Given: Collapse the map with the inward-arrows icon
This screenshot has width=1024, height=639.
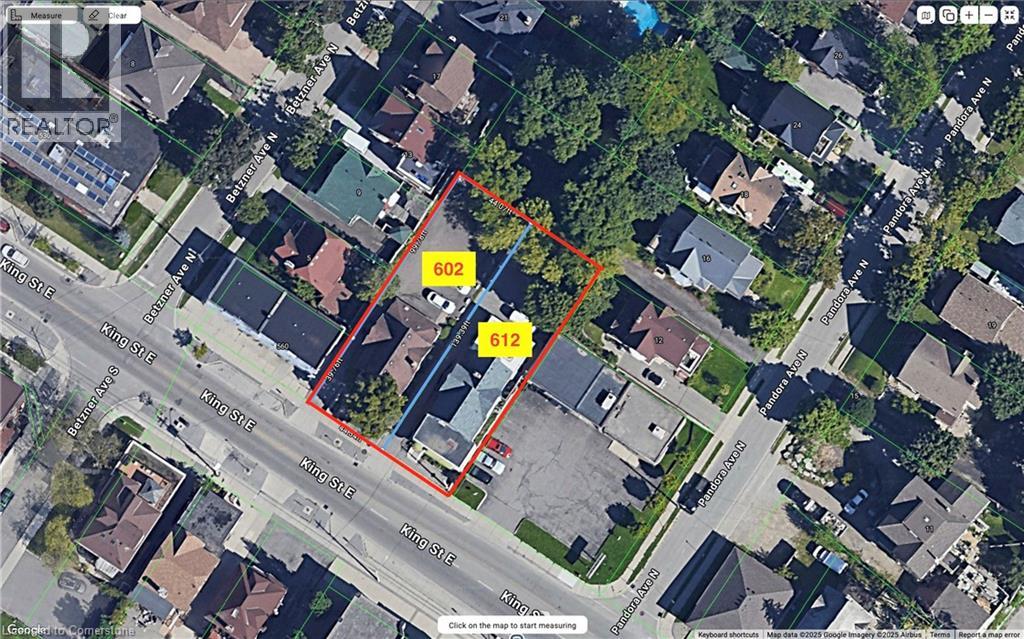Looking at the screenshot, I should [x=1009, y=15].
